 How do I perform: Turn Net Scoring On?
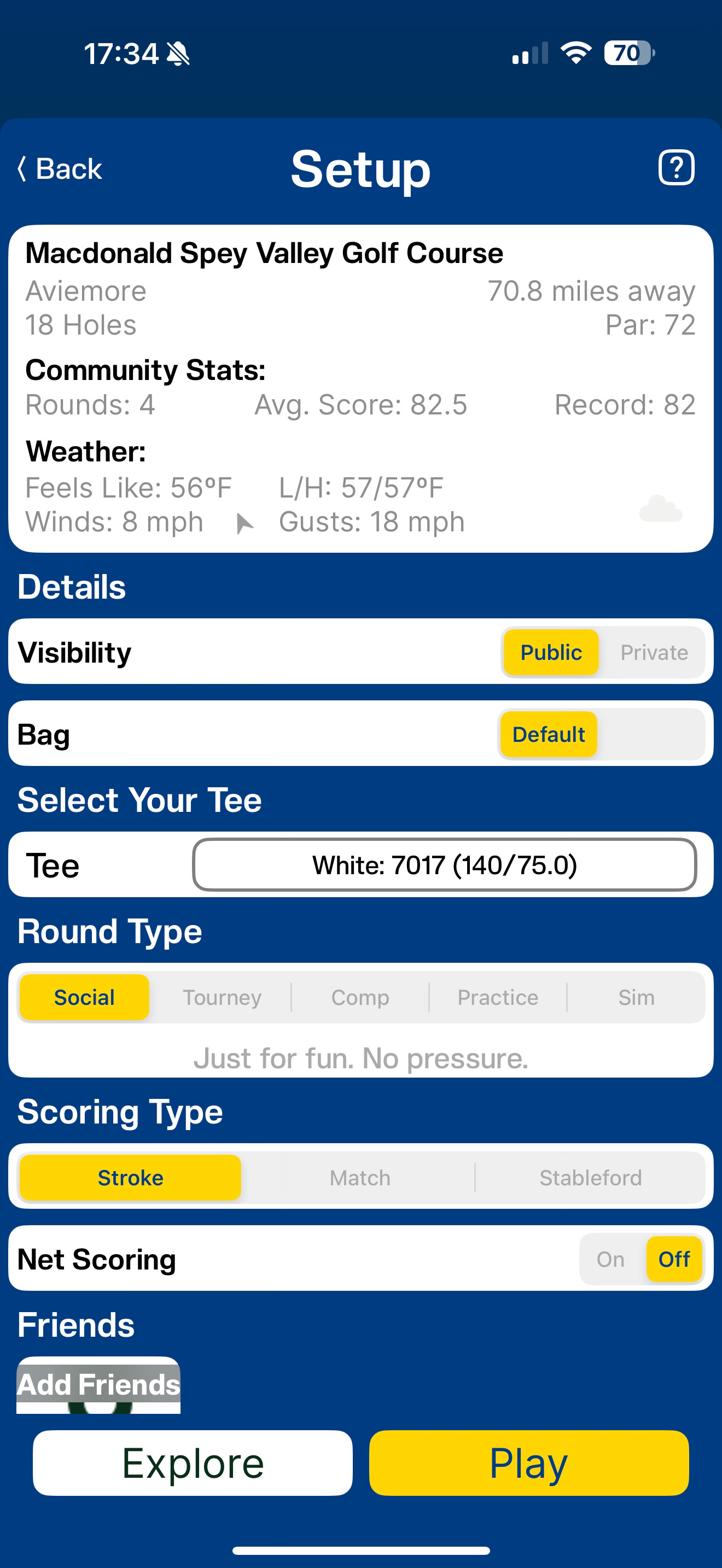(x=610, y=1260)
